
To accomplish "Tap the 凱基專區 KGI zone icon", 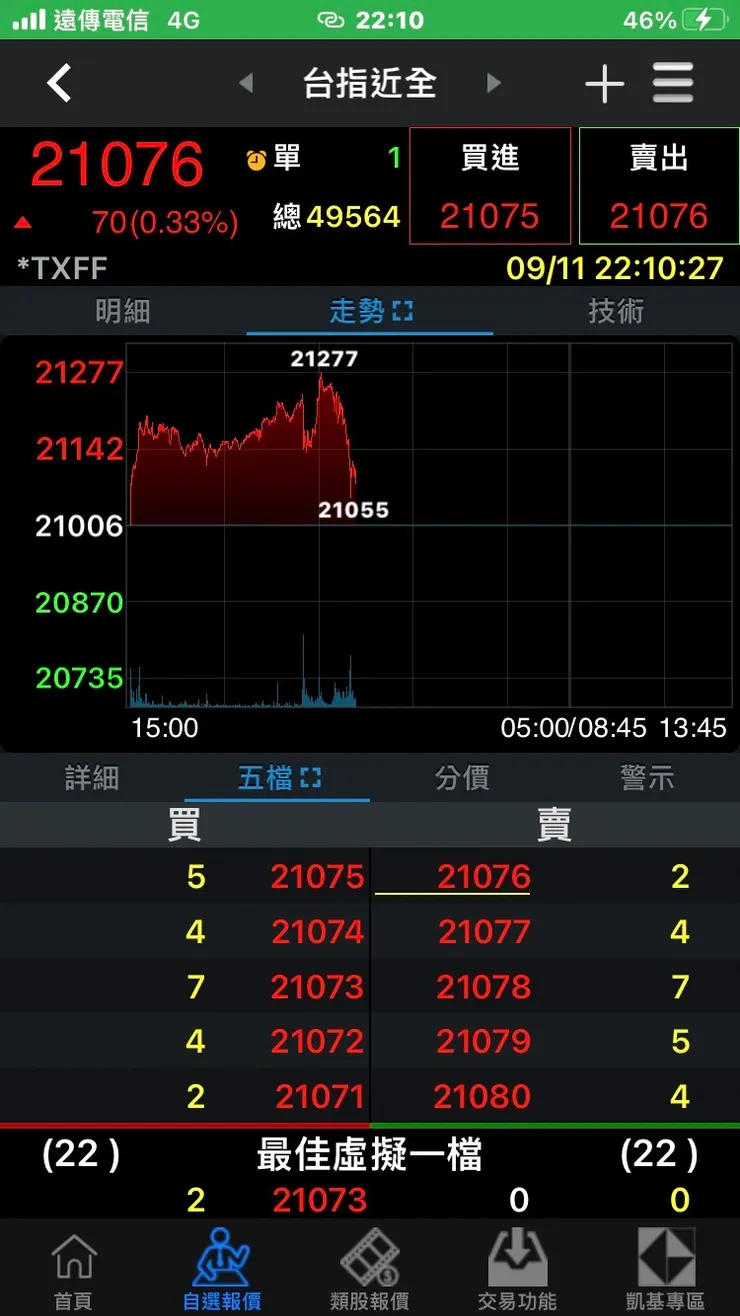I will (x=666, y=1265).
